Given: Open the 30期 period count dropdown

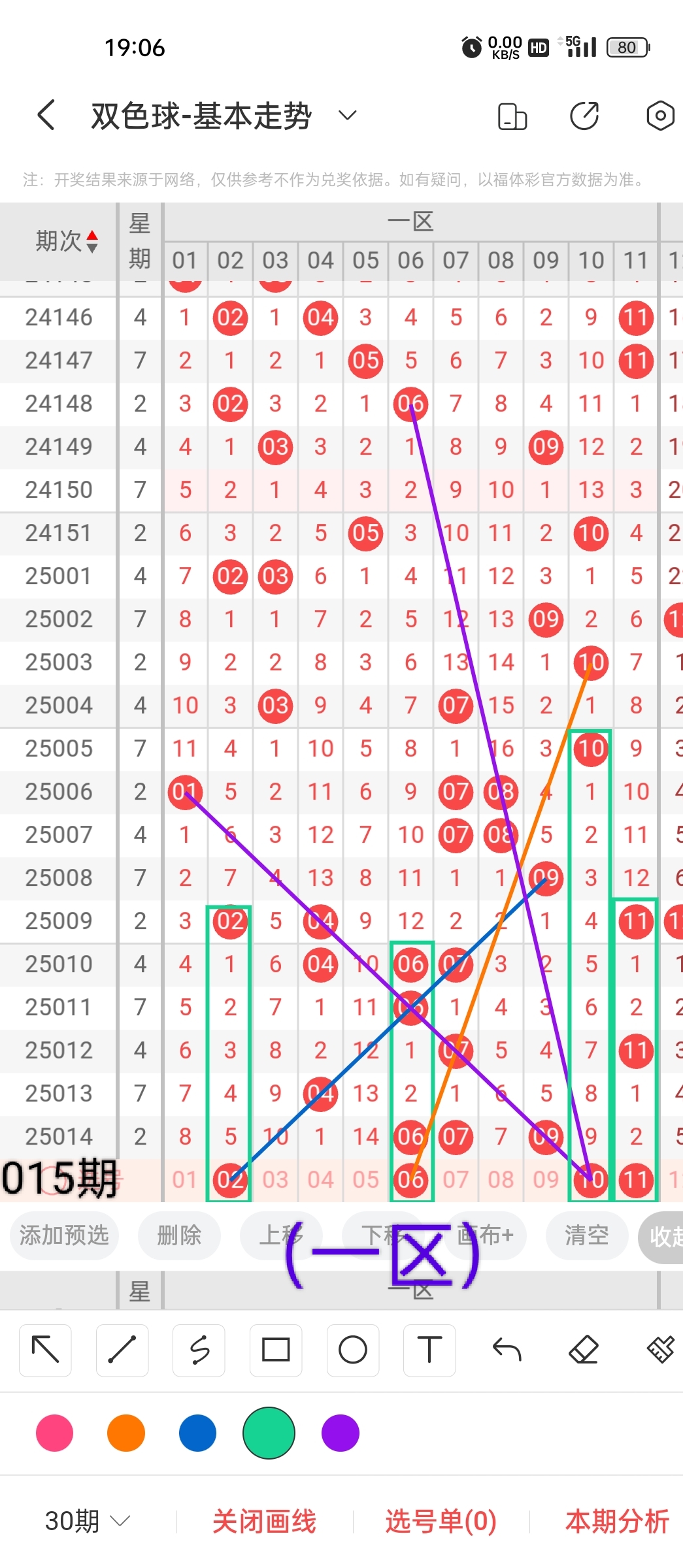Looking at the screenshot, I should pyautogui.click(x=88, y=1521).
